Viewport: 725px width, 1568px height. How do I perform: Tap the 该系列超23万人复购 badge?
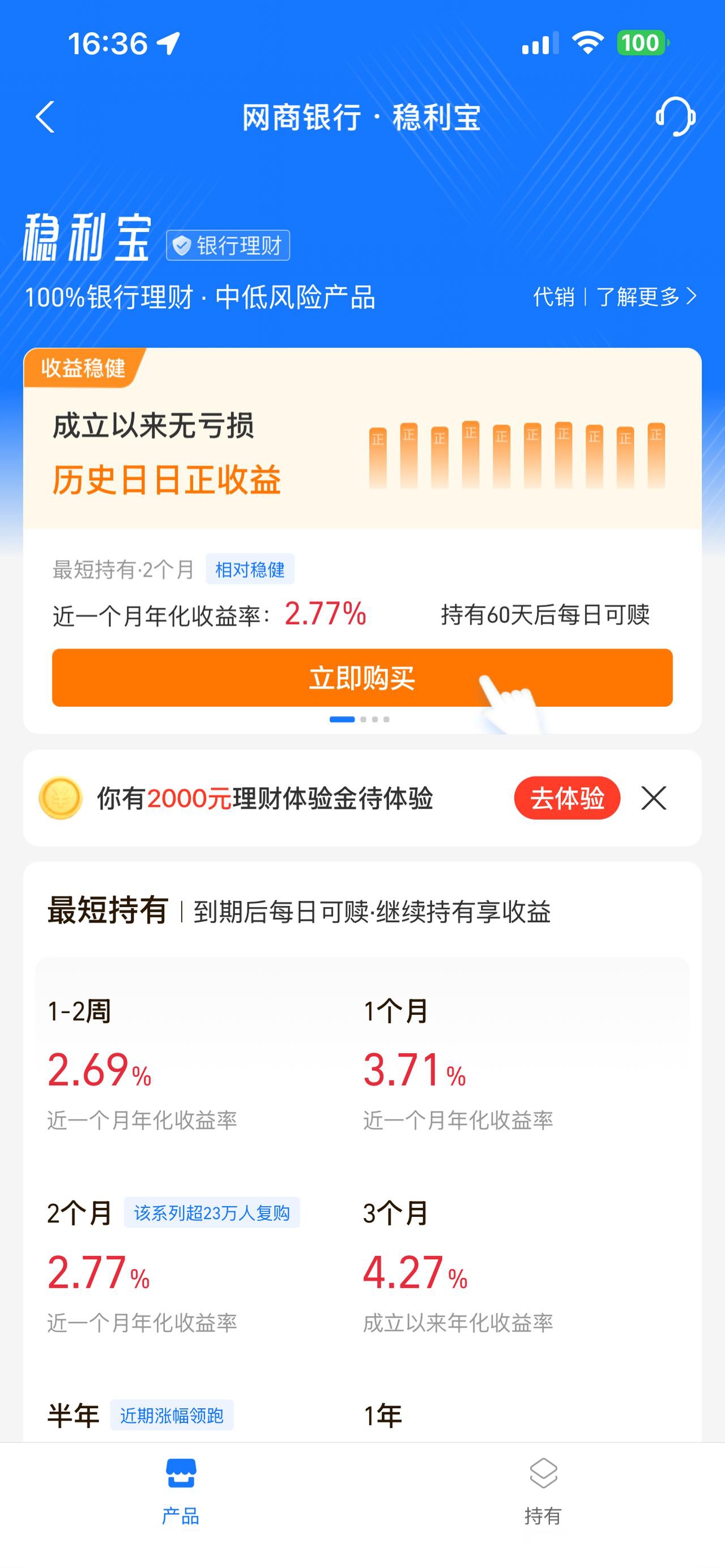point(212,1214)
